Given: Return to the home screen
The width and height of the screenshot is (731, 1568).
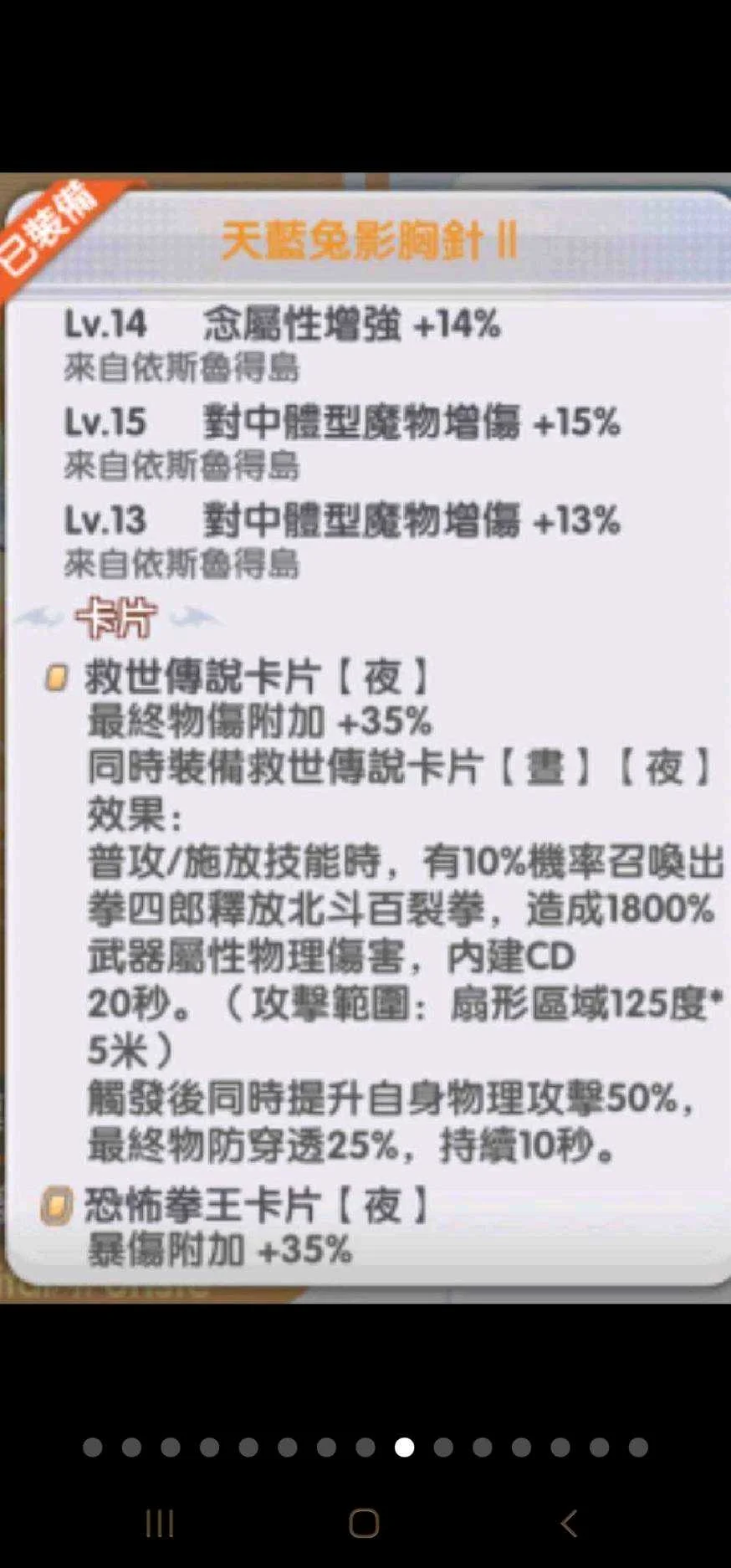Looking at the screenshot, I should pos(364,1523).
